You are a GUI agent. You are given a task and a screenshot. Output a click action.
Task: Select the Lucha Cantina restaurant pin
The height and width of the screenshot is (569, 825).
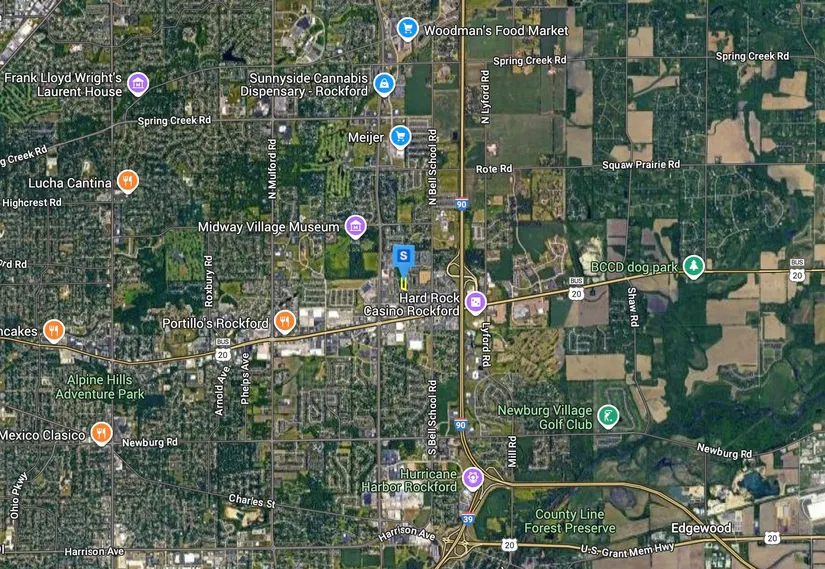[x=127, y=181]
